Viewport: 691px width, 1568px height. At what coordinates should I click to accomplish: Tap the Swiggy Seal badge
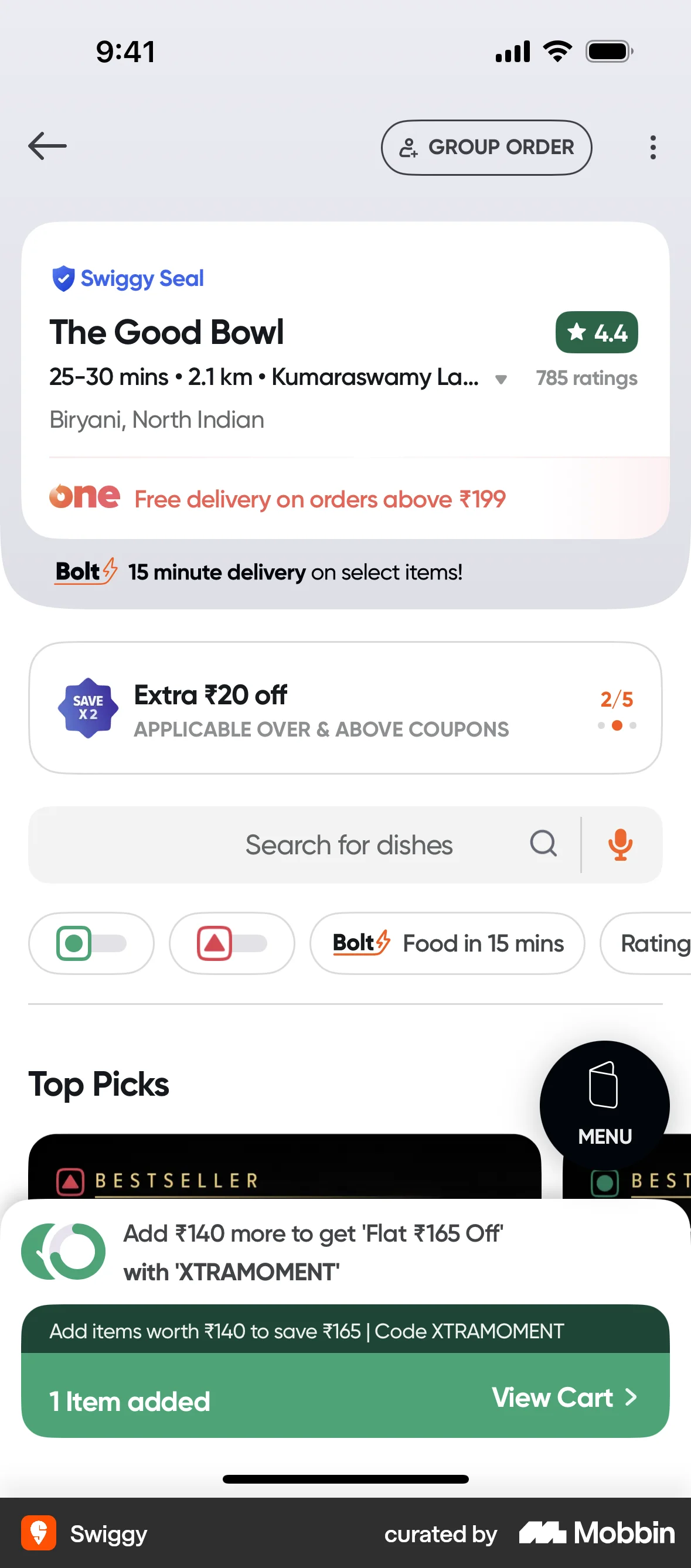[x=127, y=278]
